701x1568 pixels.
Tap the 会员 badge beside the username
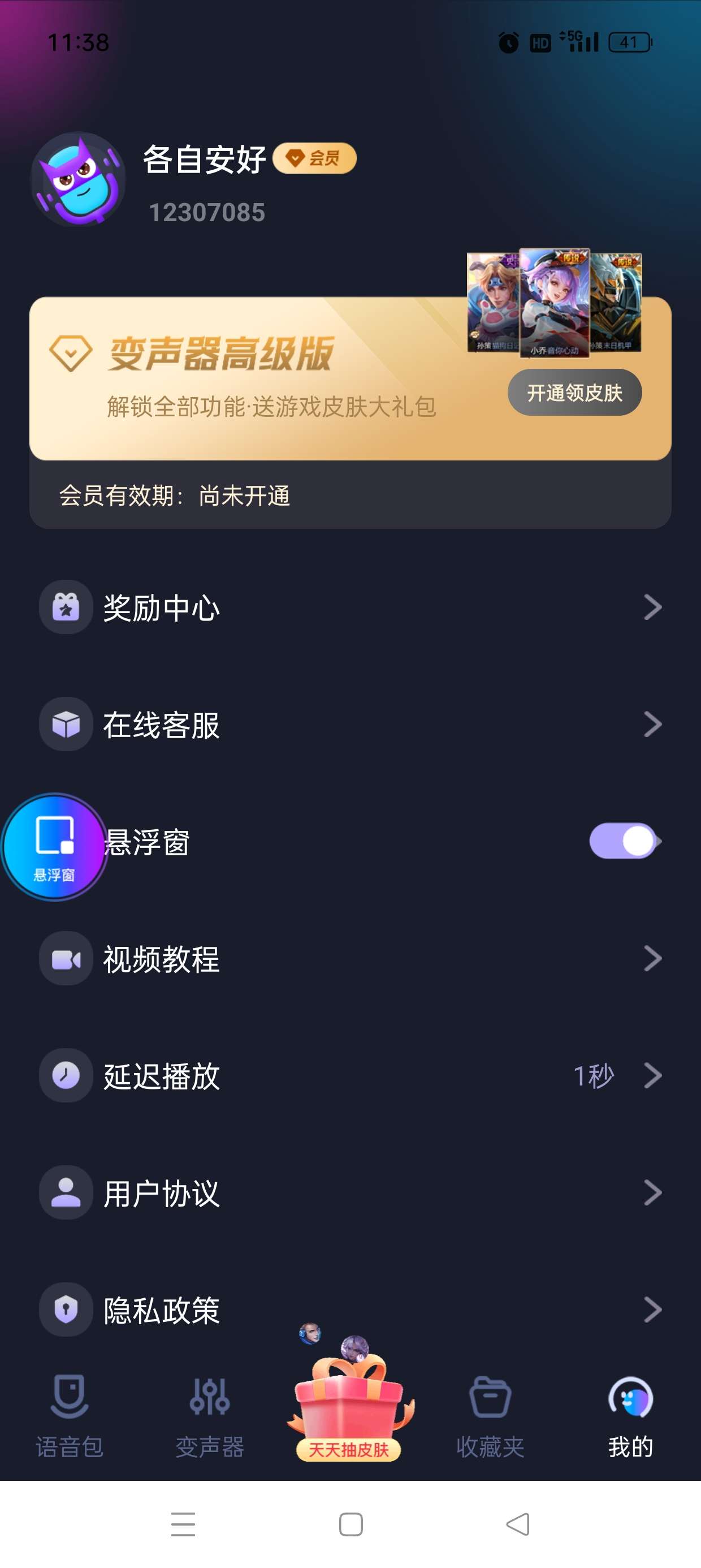314,158
